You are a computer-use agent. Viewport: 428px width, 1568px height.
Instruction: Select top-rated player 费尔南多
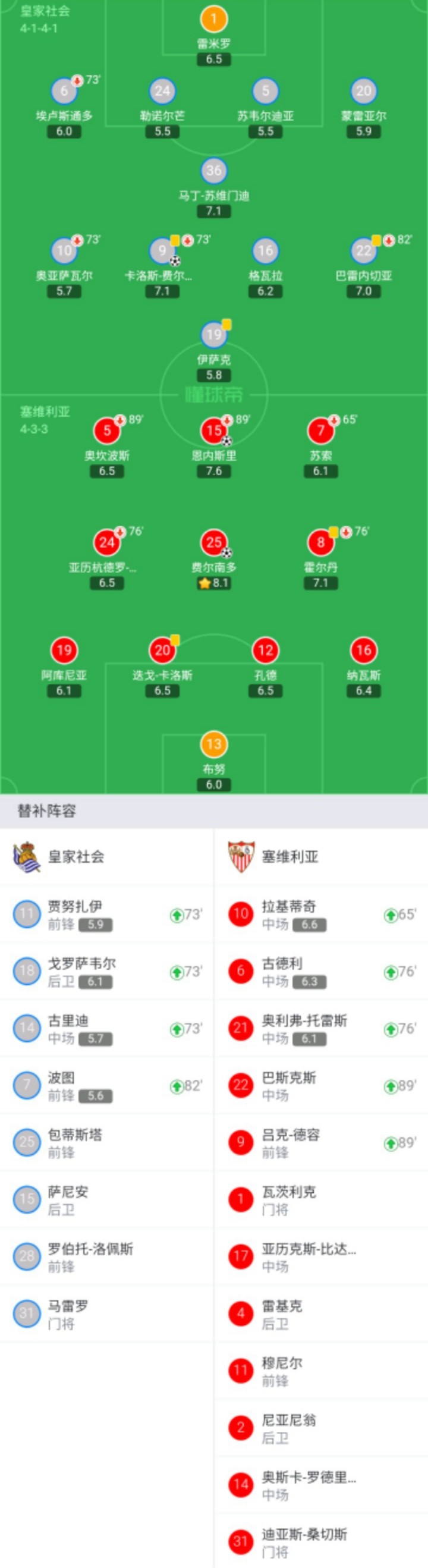213,543
